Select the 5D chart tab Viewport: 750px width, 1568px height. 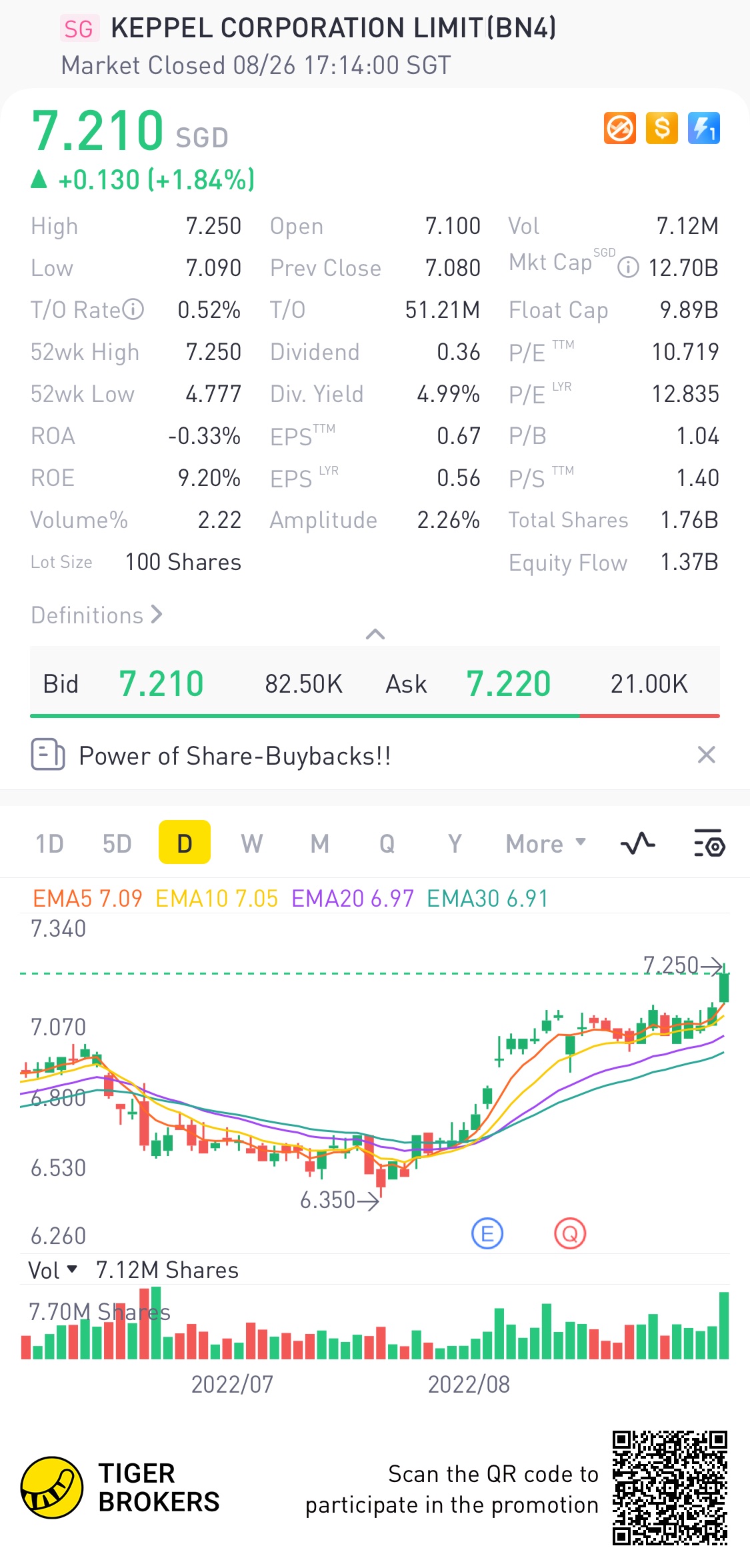click(x=117, y=844)
